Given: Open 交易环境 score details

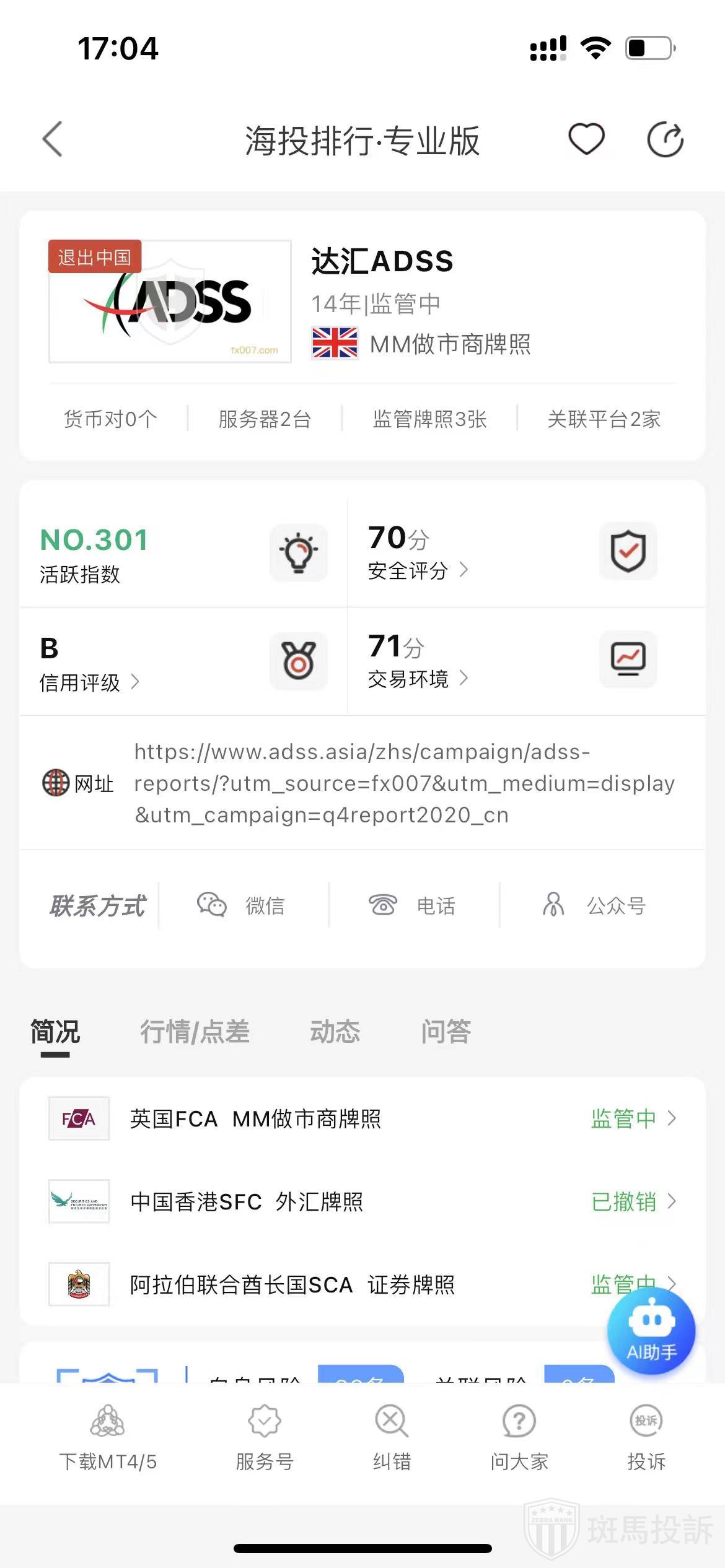Looking at the screenshot, I should (x=417, y=679).
